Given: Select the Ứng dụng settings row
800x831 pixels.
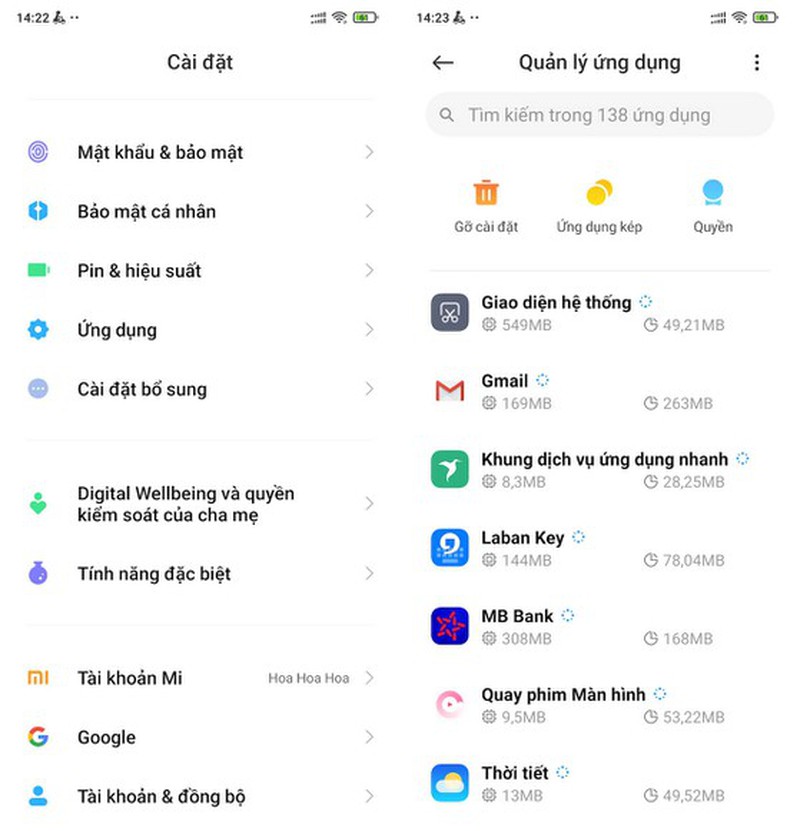Looking at the screenshot, I should click(x=200, y=330).
